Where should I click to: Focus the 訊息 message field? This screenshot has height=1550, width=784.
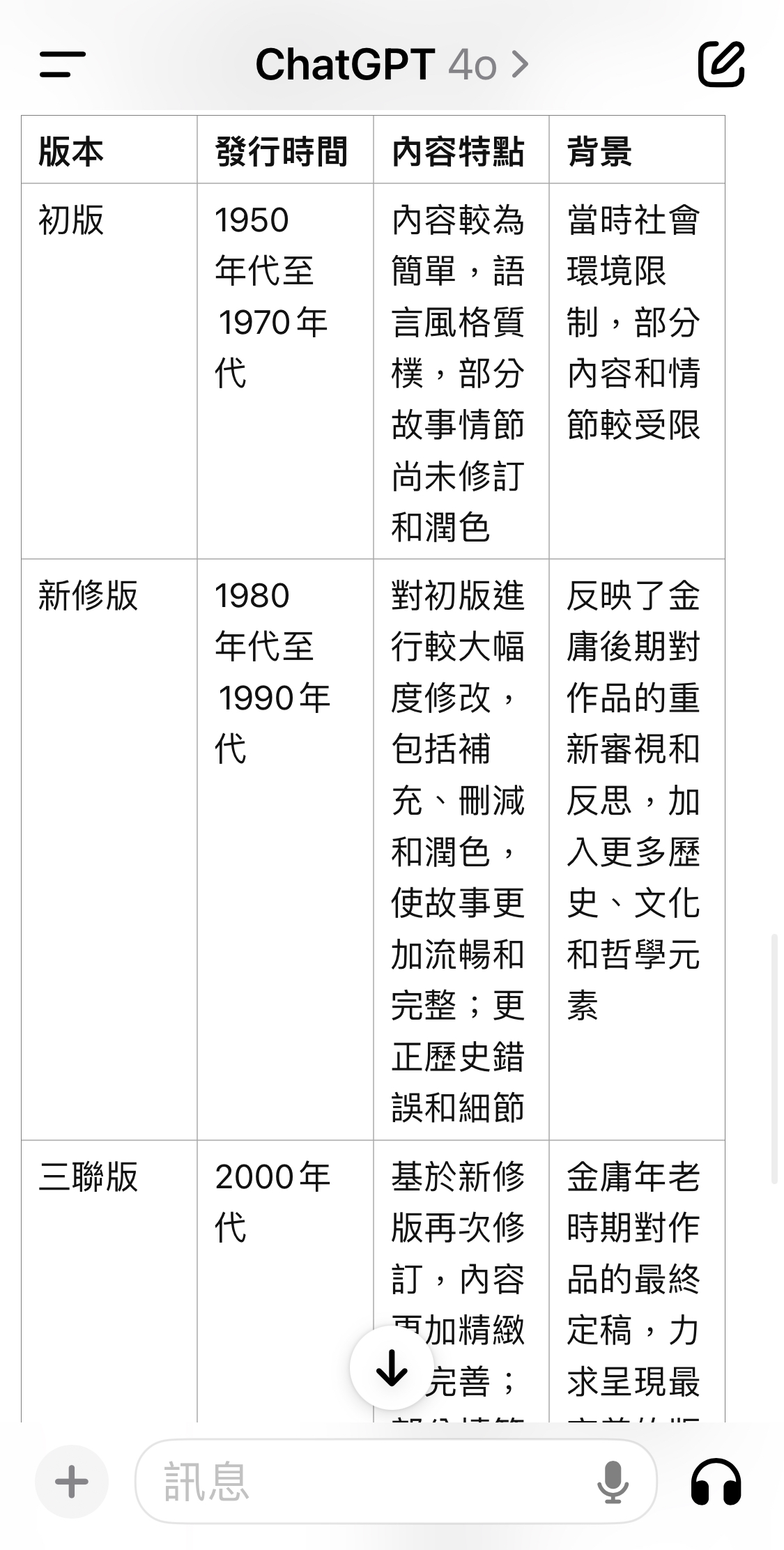coord(376,1482)
